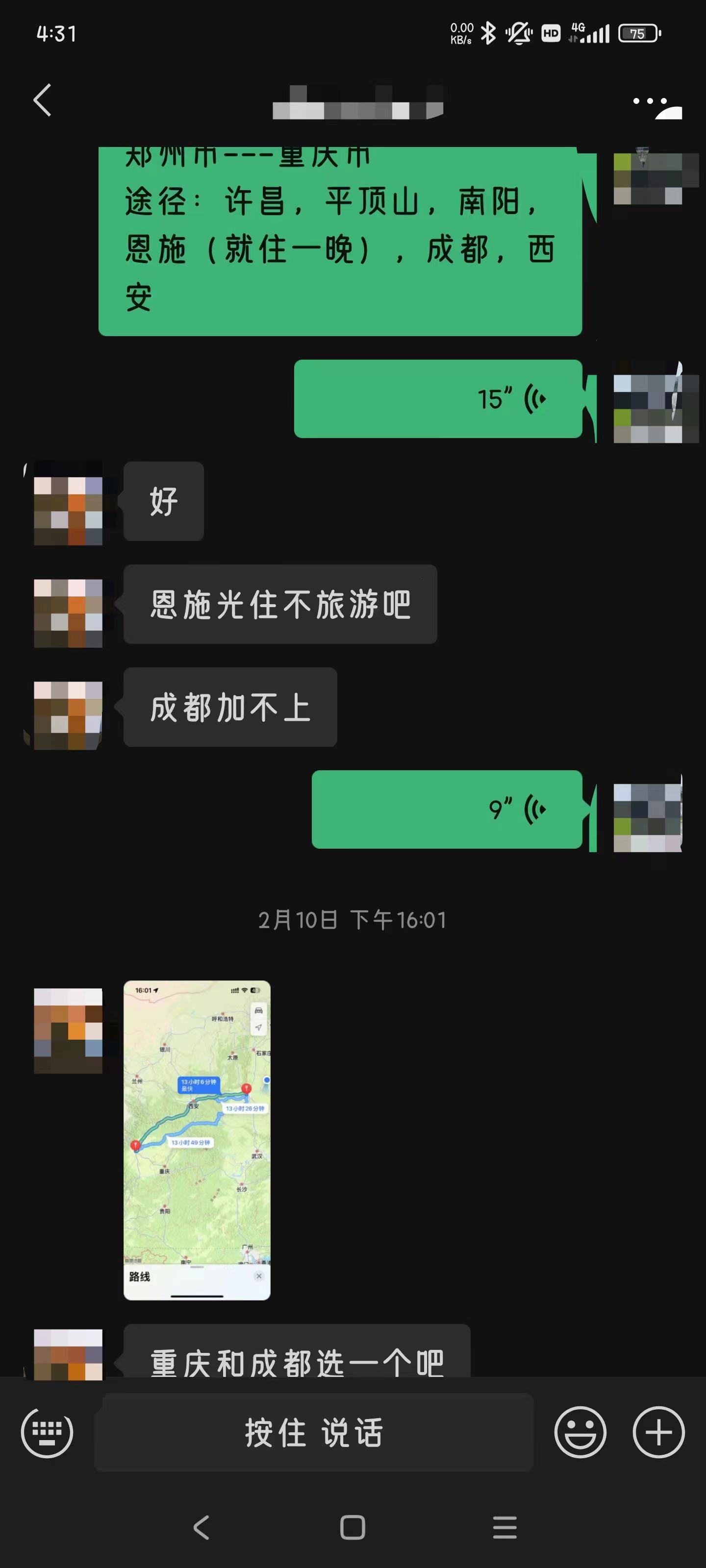Open the plus attachments menu
This screenshot has width=706, height=1568.
tap(658, 1432)
